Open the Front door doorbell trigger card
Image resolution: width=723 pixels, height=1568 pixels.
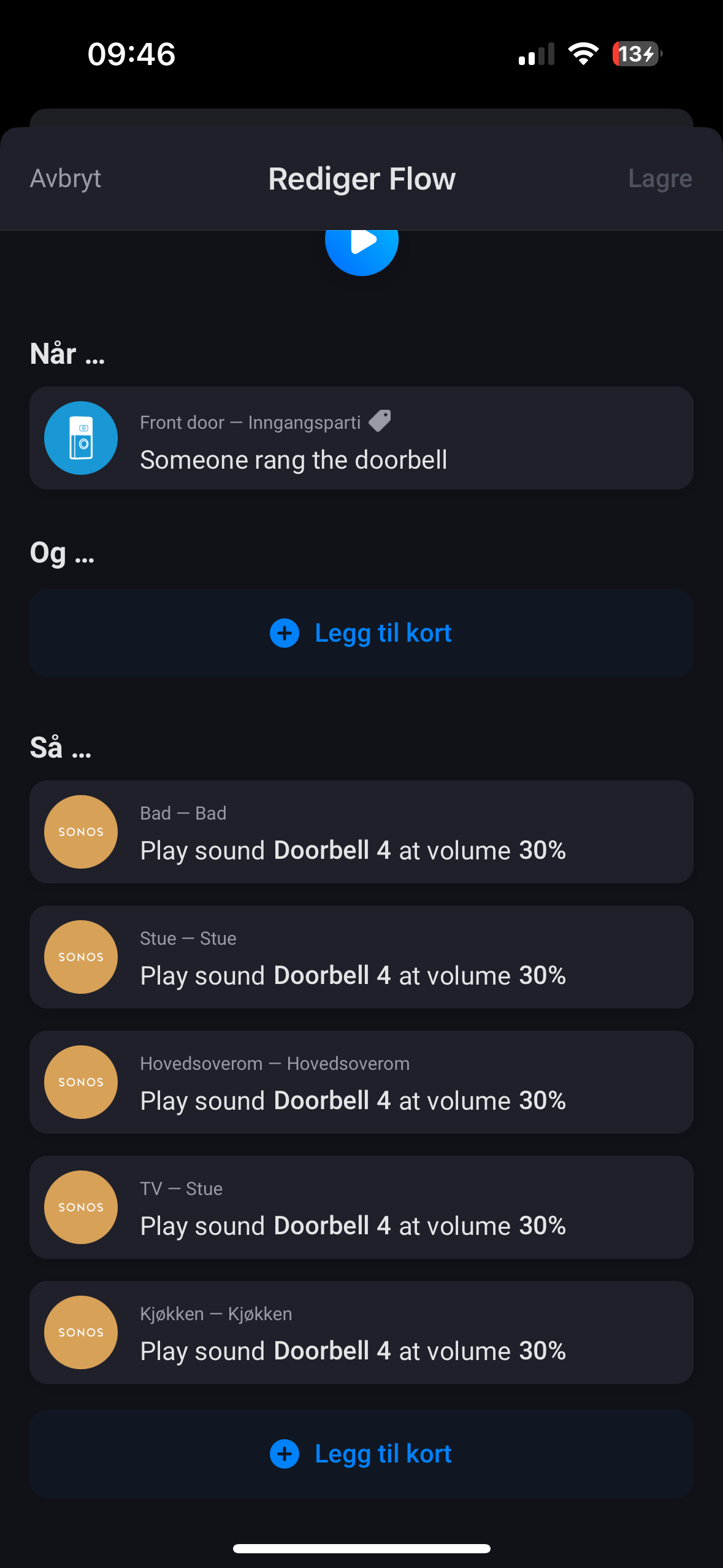(x=361, y=438)
